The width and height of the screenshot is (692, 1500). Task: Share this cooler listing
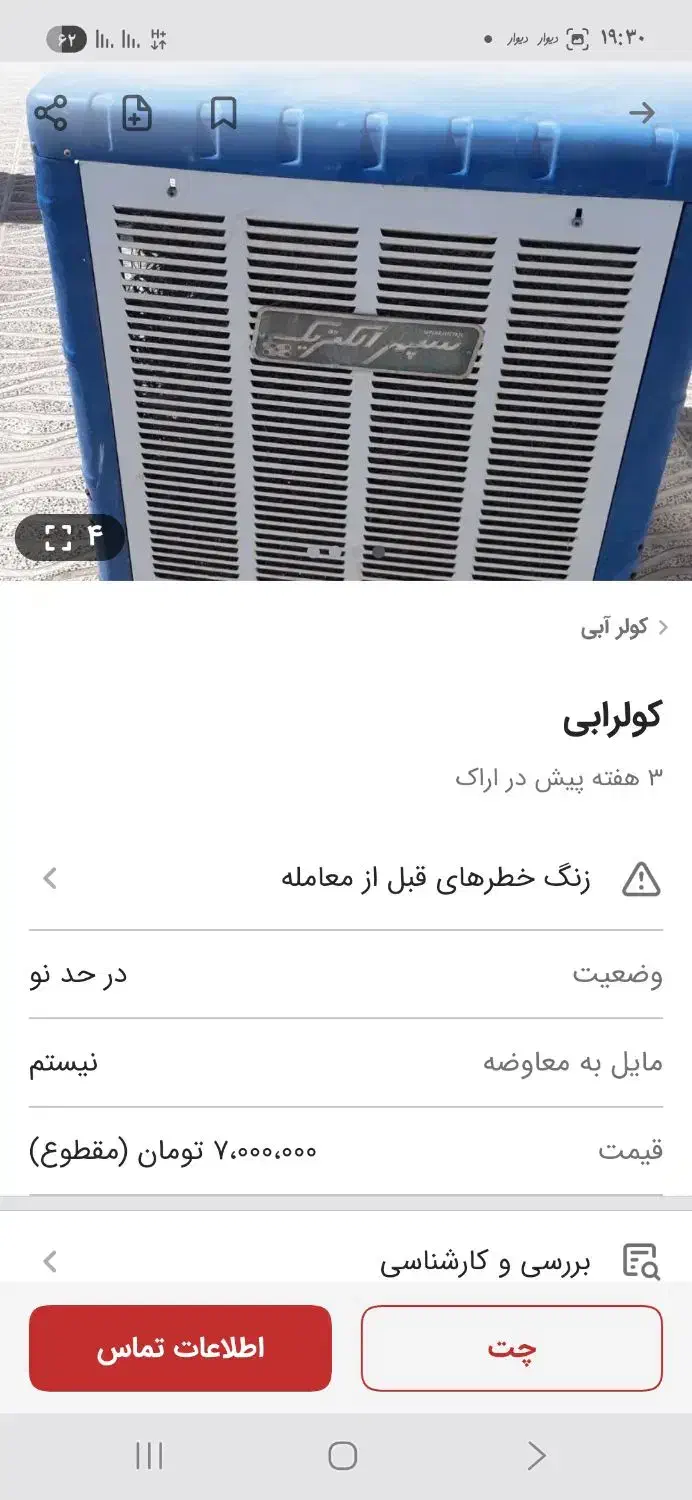51,114
